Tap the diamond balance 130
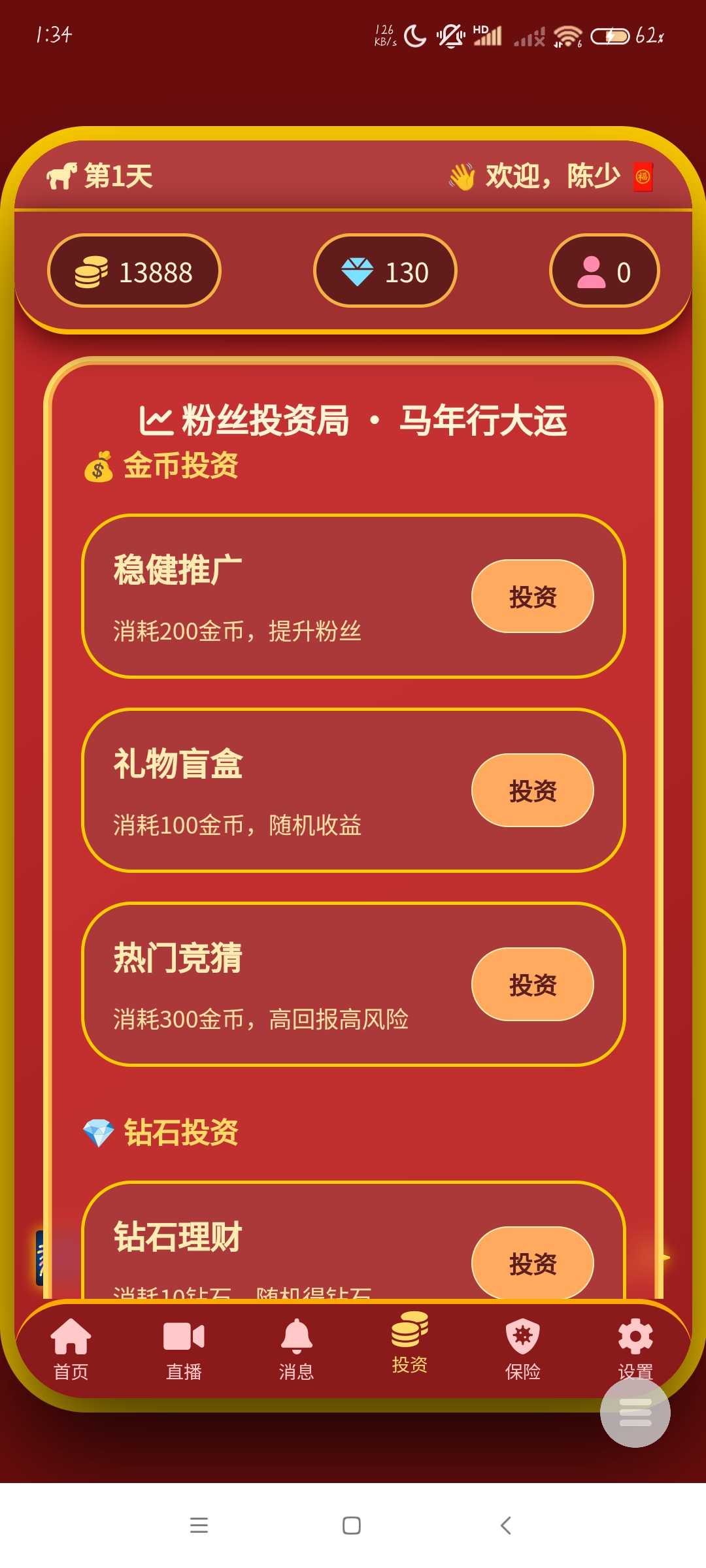Screen dimensions: 706x1568 [385, 270]
